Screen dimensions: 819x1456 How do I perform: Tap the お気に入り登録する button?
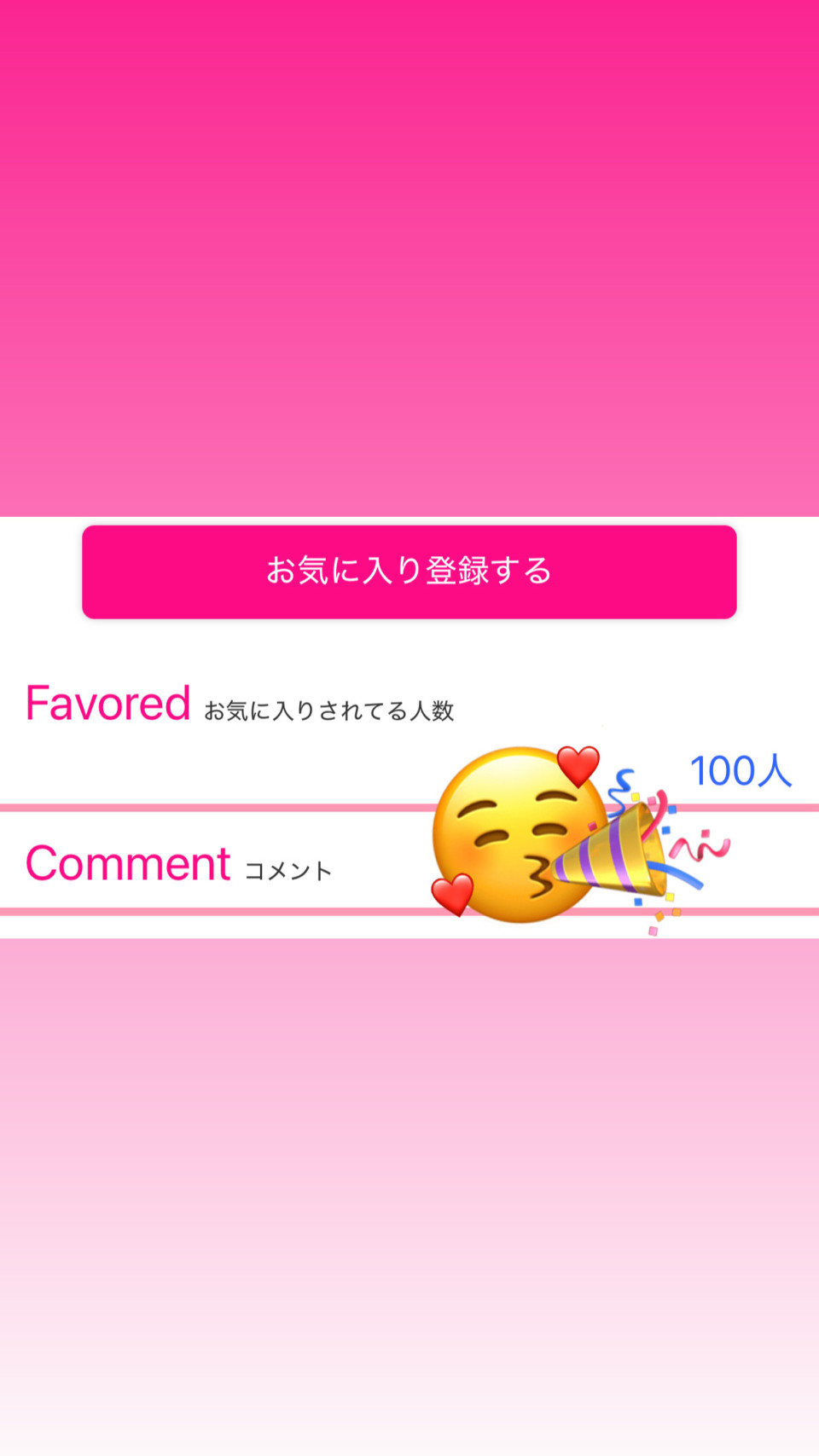click(x=409, y=571)
